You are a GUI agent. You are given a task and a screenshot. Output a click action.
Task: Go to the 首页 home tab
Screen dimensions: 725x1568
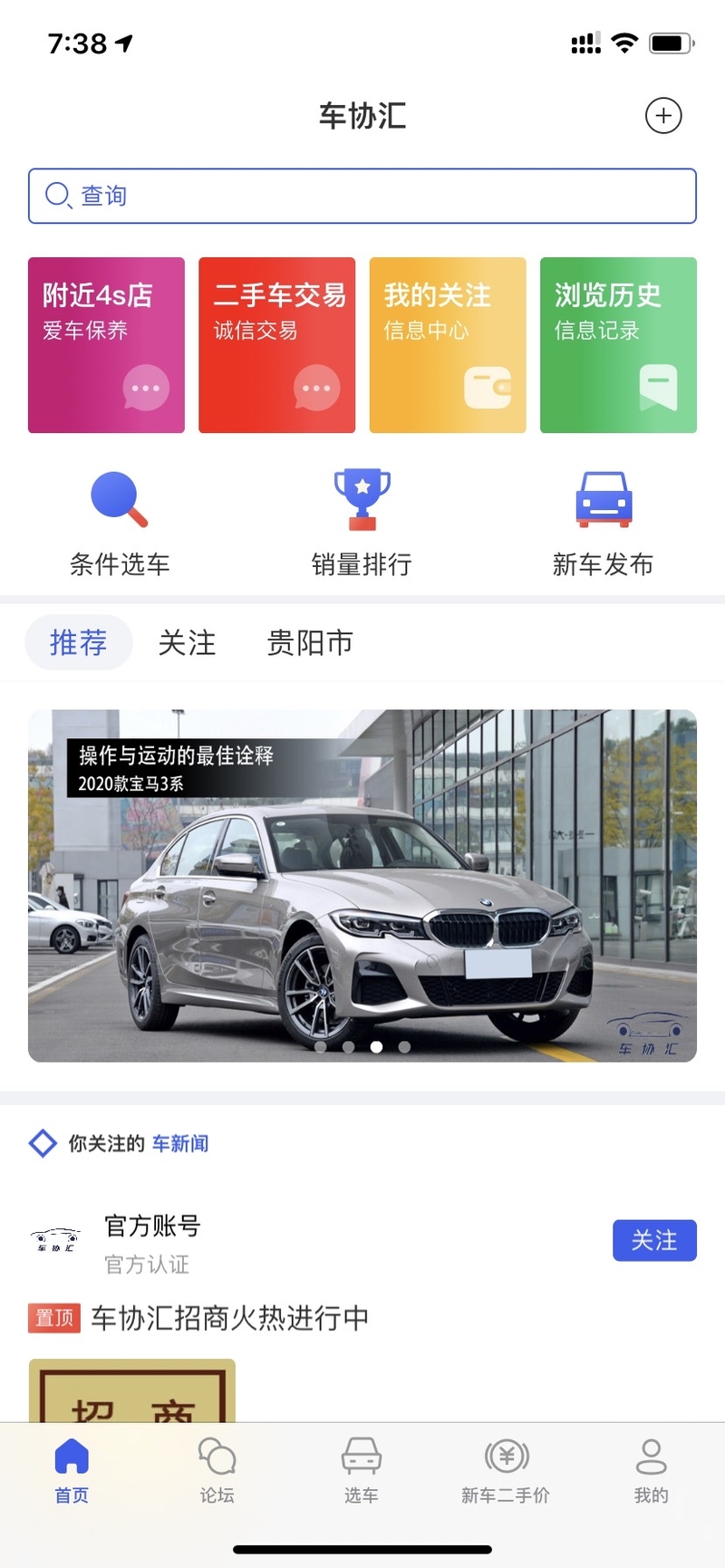pyautogui.click(x=72, y=1469)
